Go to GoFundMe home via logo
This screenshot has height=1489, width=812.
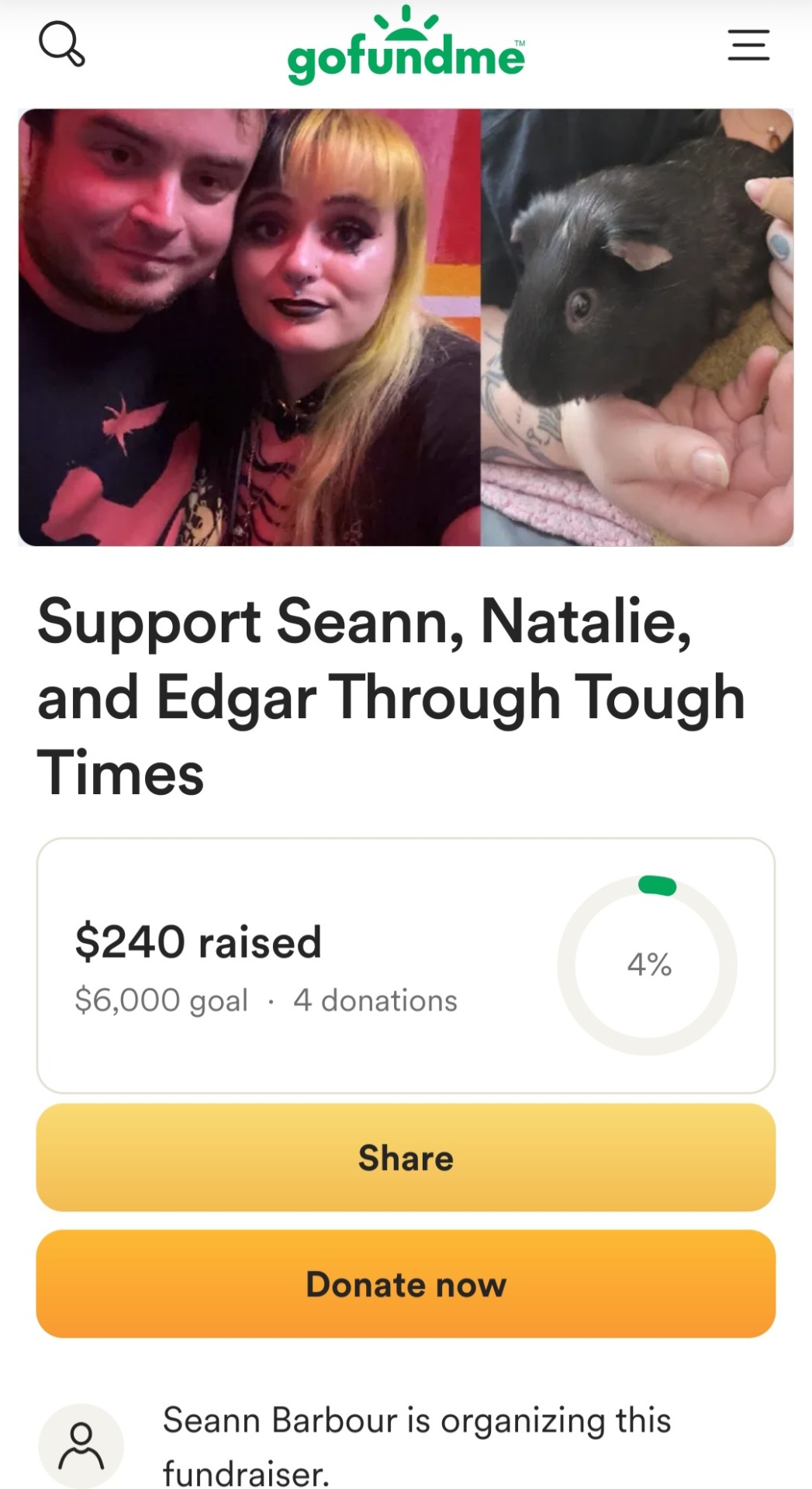coord(406,48)
